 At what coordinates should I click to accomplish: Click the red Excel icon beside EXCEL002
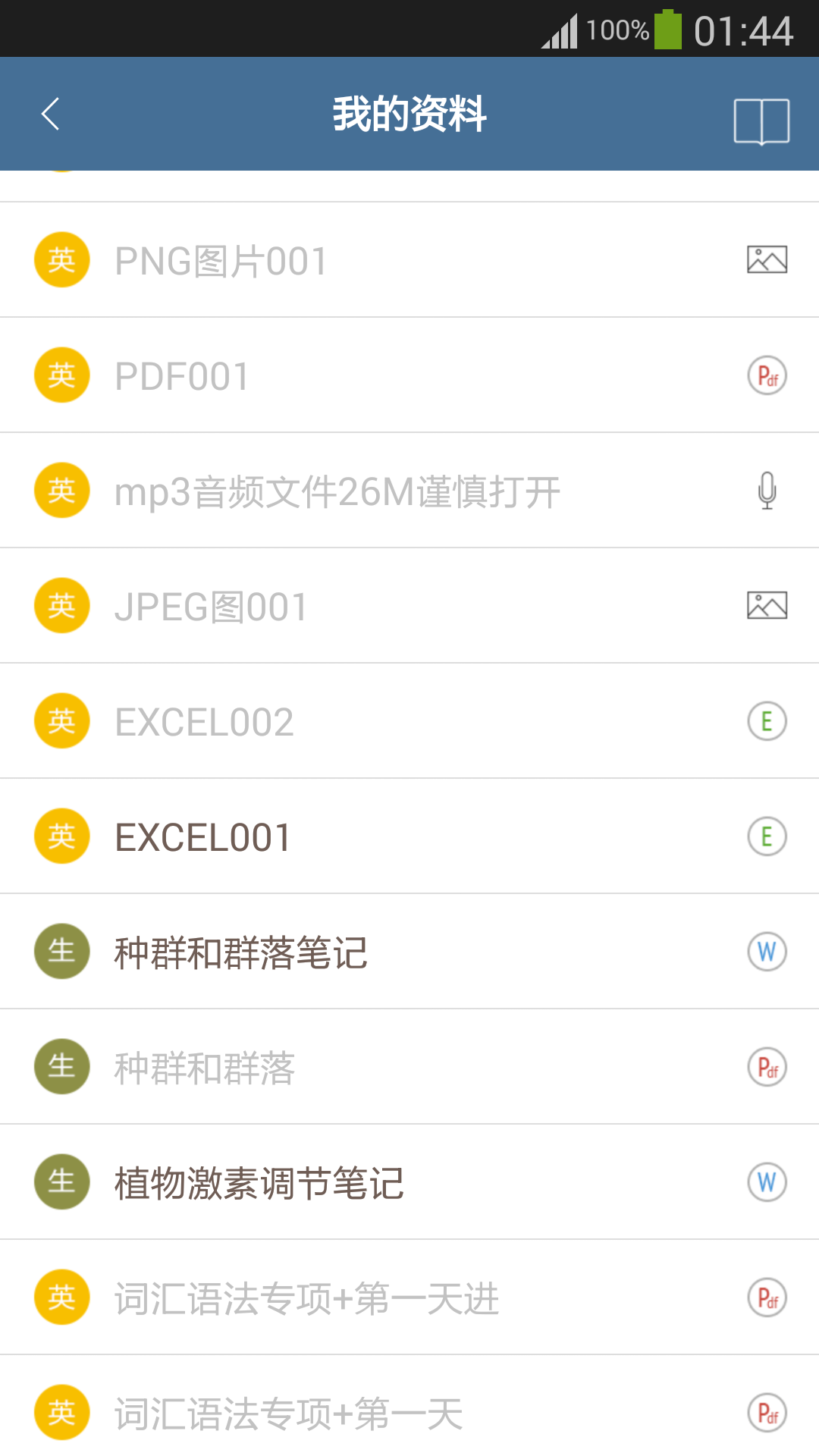(766, 720)
